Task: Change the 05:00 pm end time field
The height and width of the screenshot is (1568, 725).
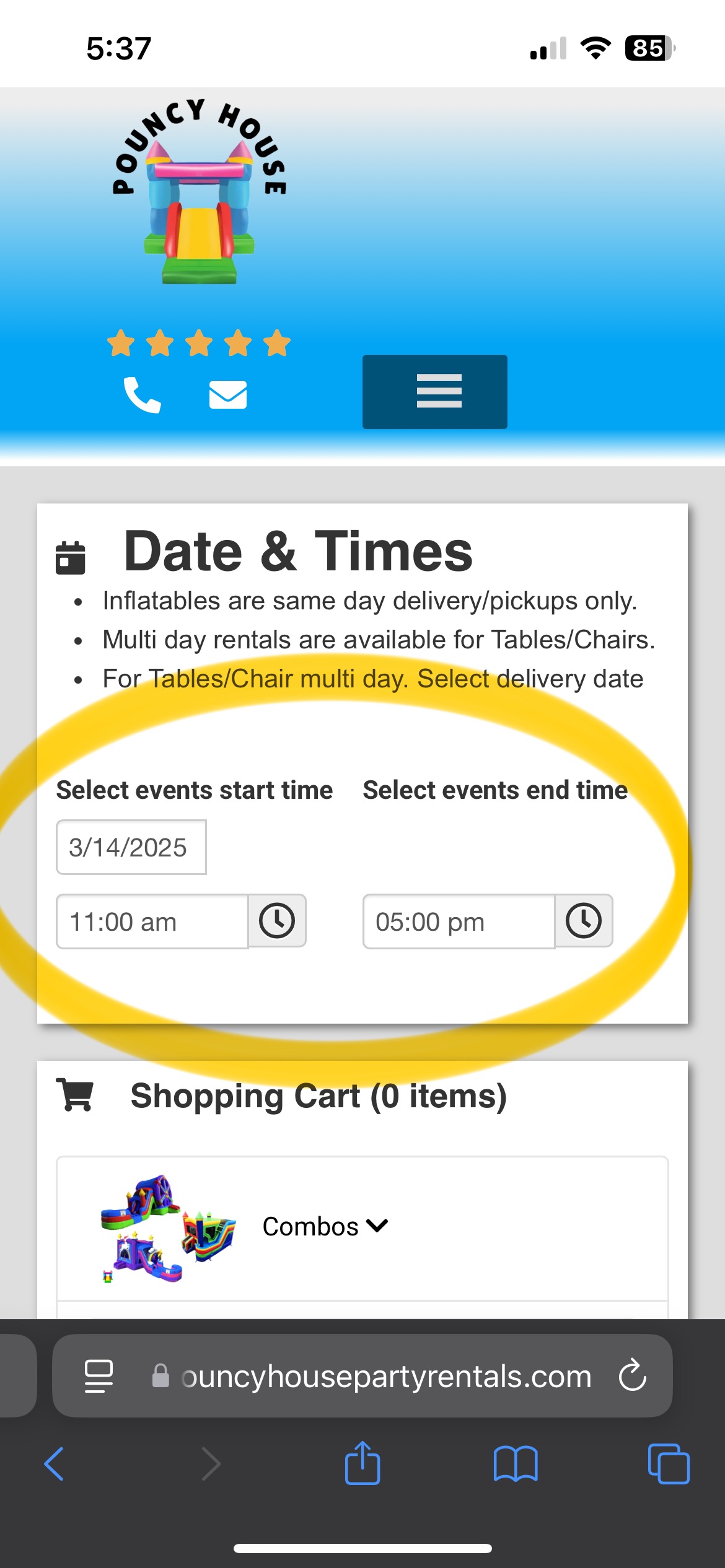Action: click(x=458, y=921)
